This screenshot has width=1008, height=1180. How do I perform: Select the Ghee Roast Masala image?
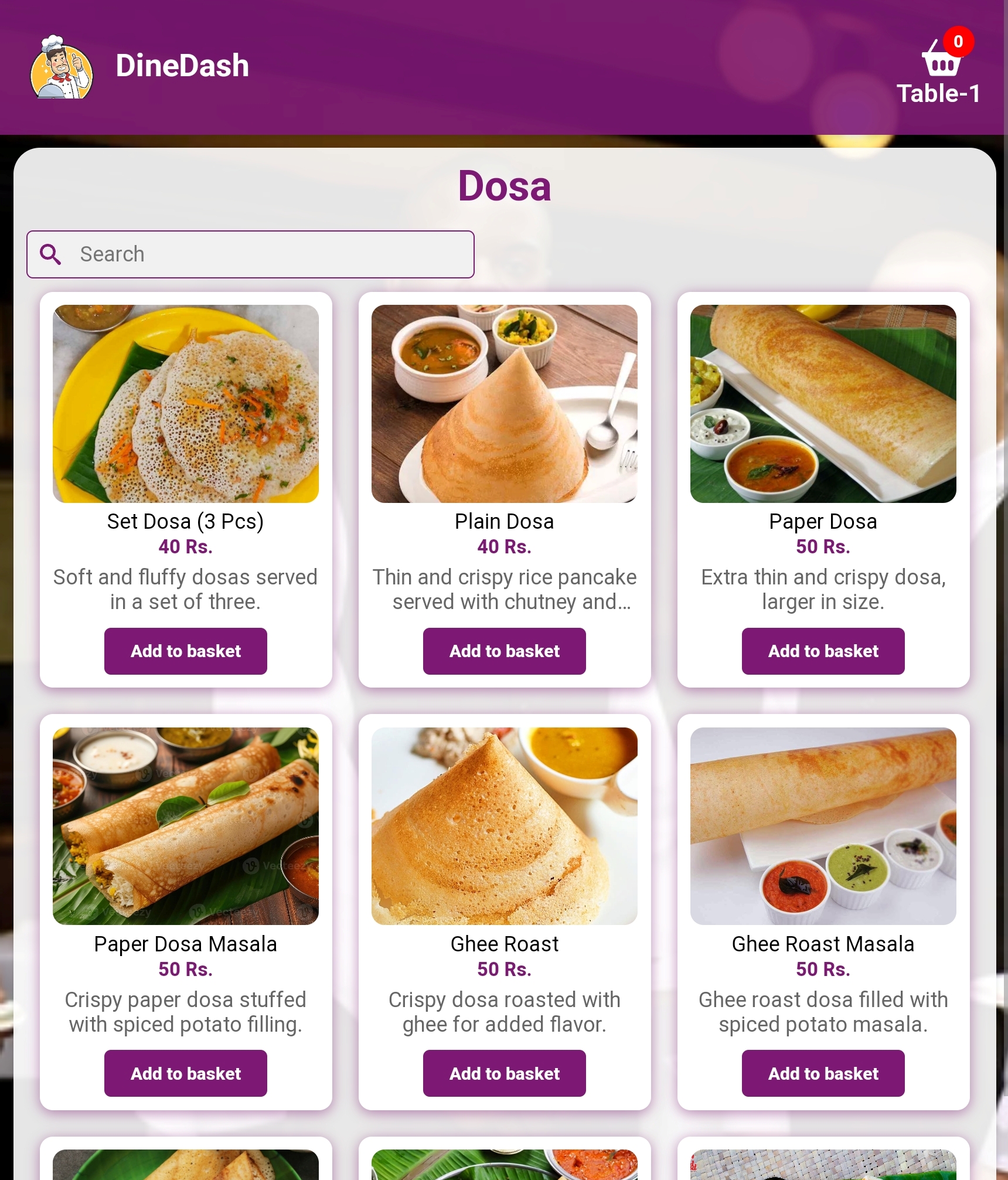point(823,826)
